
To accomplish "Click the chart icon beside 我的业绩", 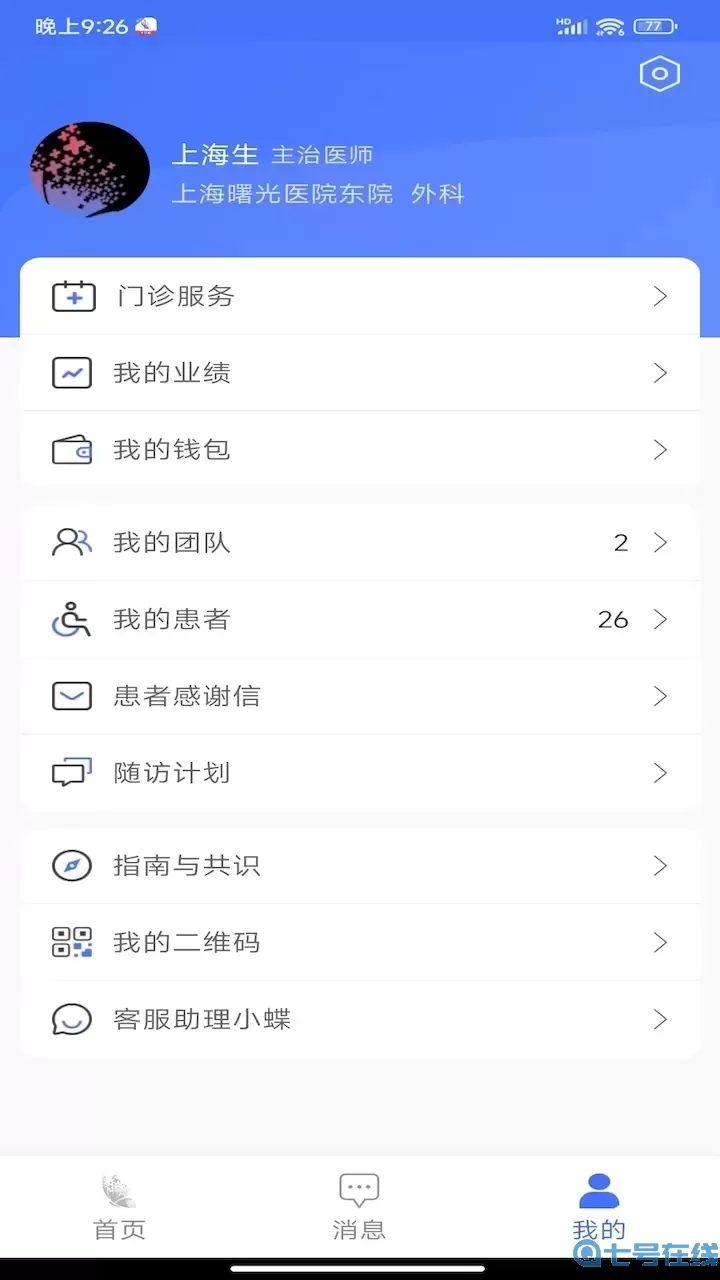I will pos(71,372).
